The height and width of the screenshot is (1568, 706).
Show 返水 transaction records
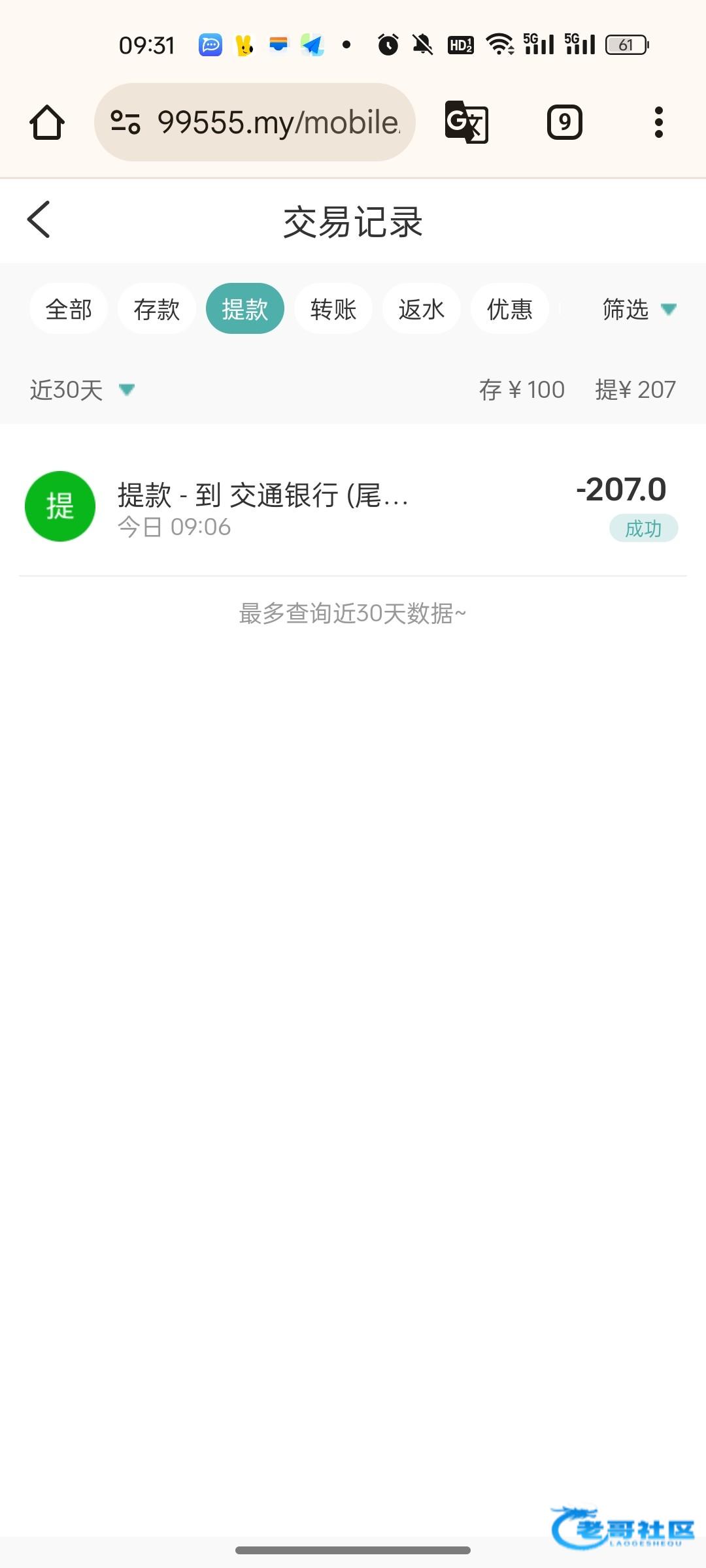click(x=422, y=309)
